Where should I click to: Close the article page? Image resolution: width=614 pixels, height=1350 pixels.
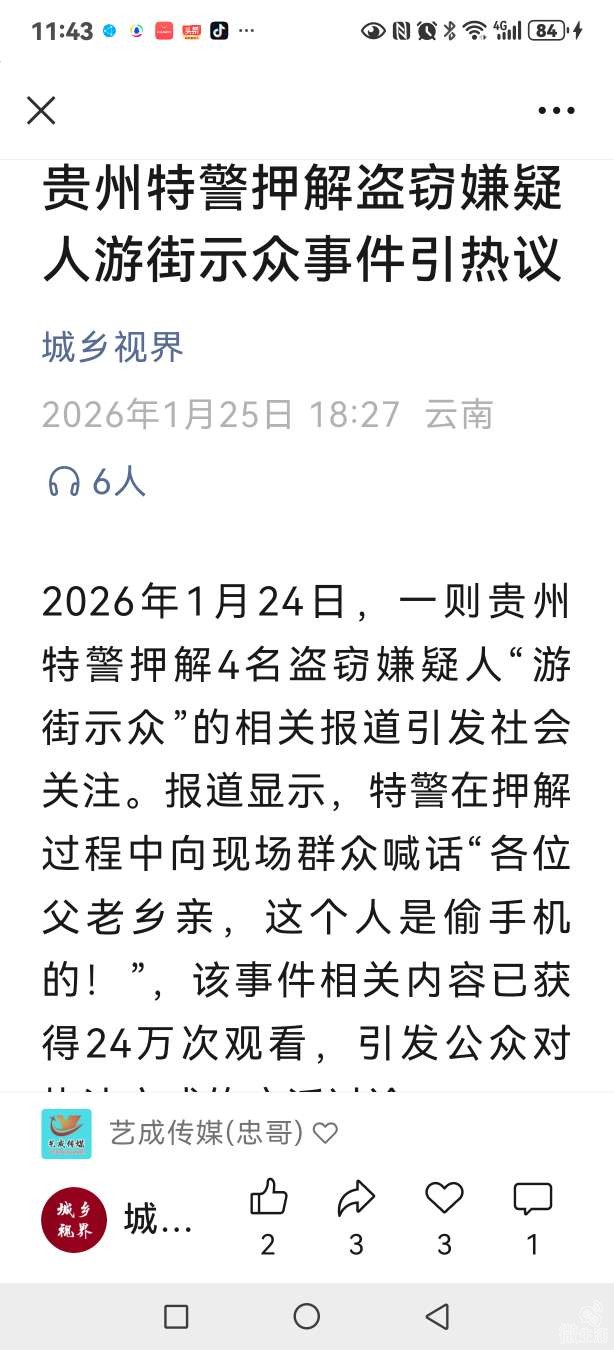[41, 110]
